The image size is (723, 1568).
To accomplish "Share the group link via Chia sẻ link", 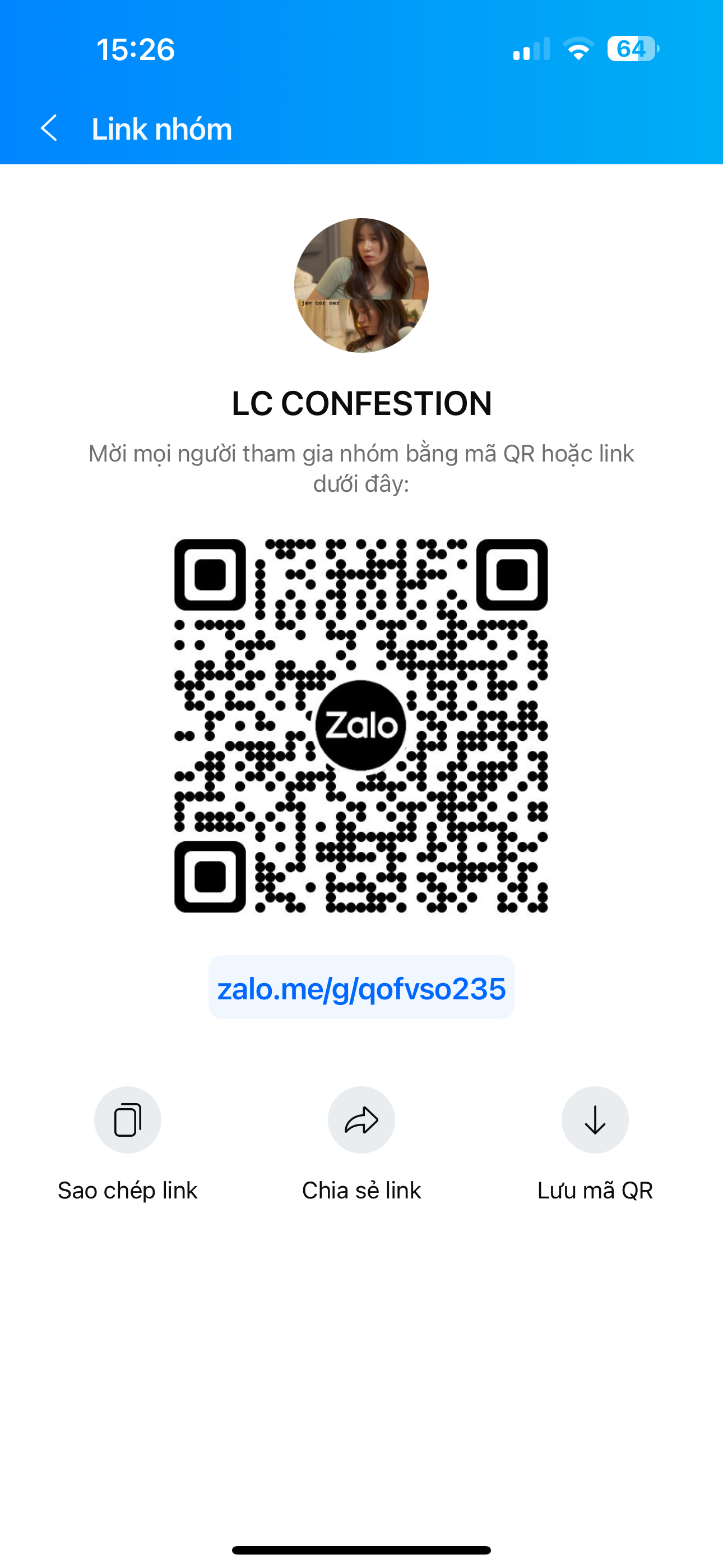I will 361,1119.
